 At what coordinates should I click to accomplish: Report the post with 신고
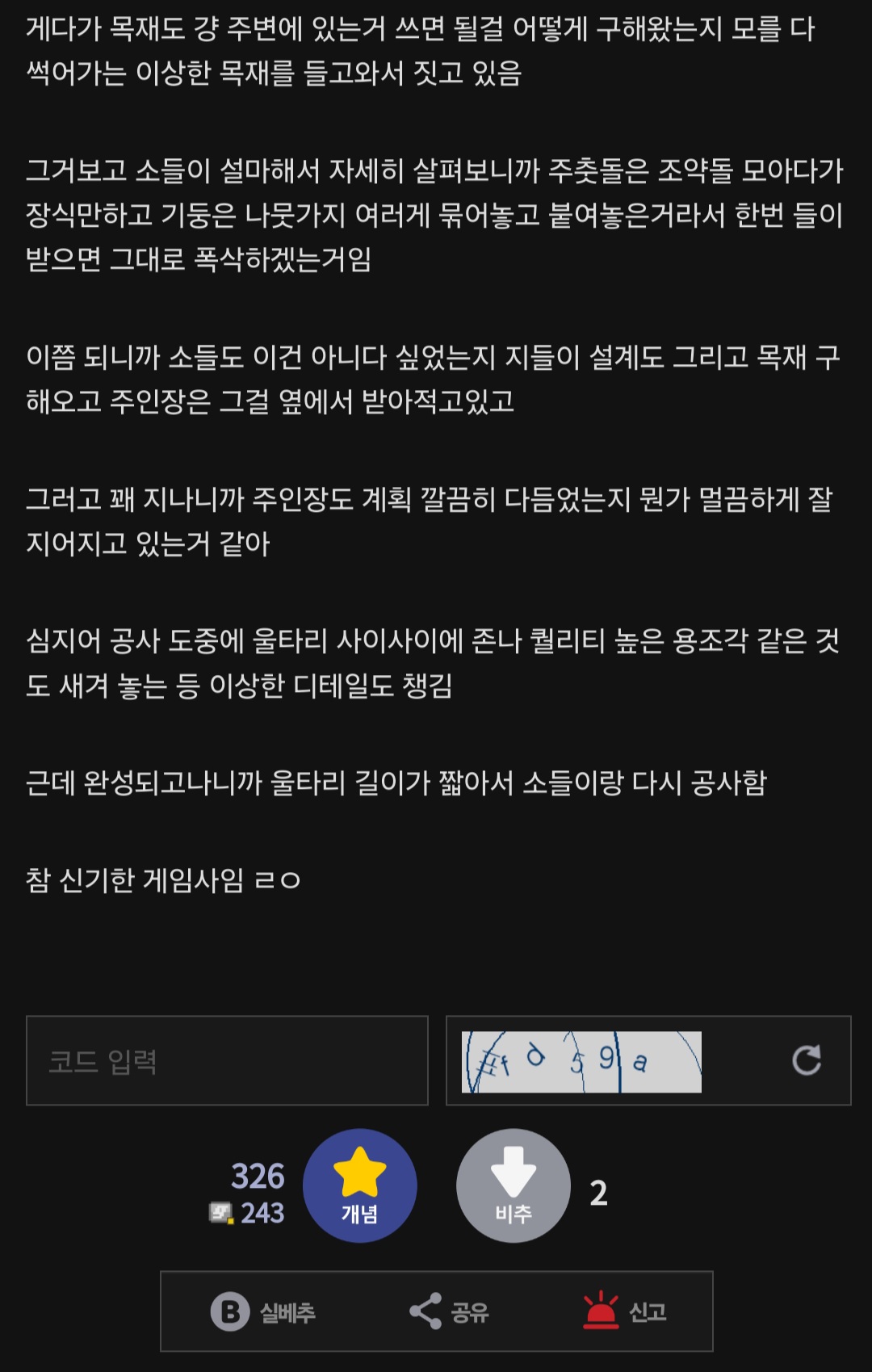625,1311
